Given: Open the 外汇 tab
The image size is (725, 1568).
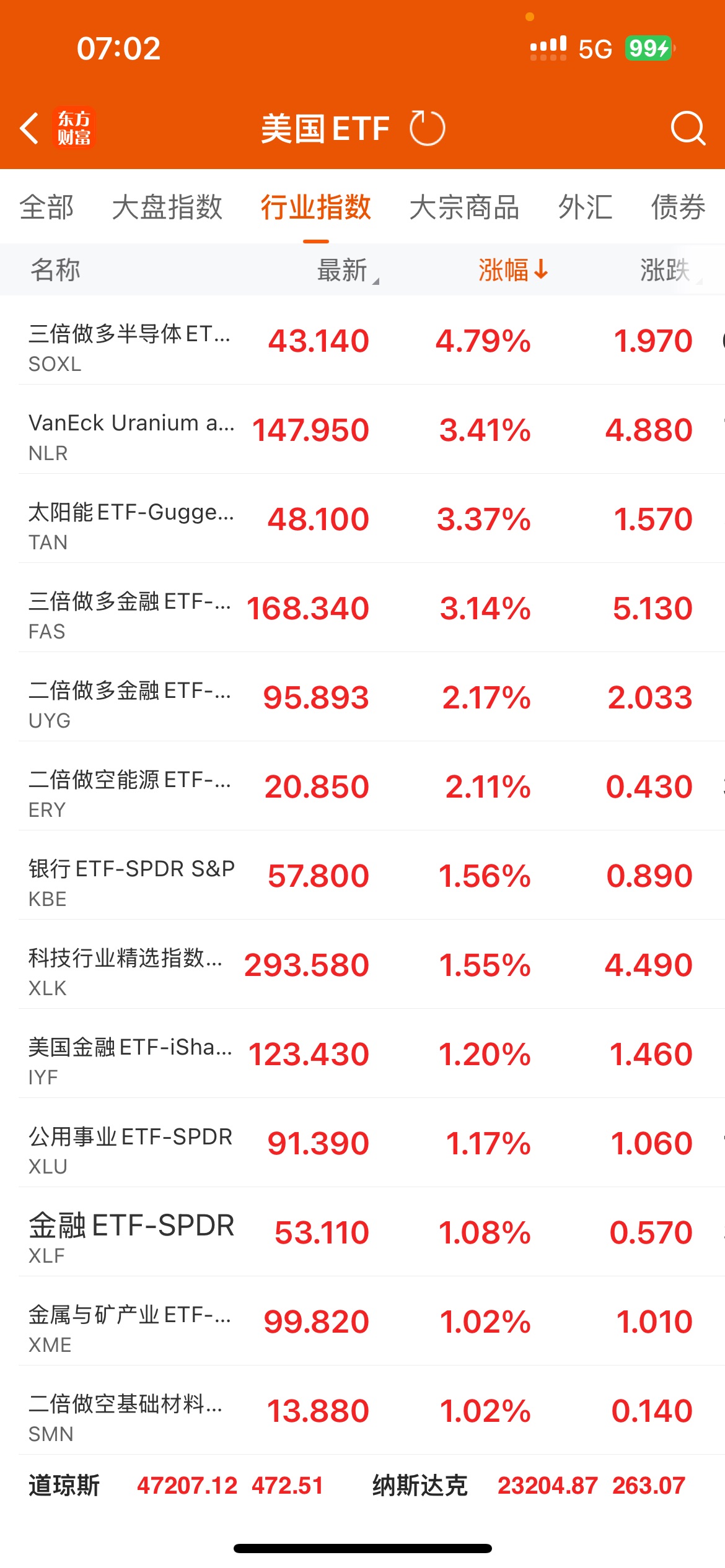Looking at the screenshot, I should (x=585, y=207).
